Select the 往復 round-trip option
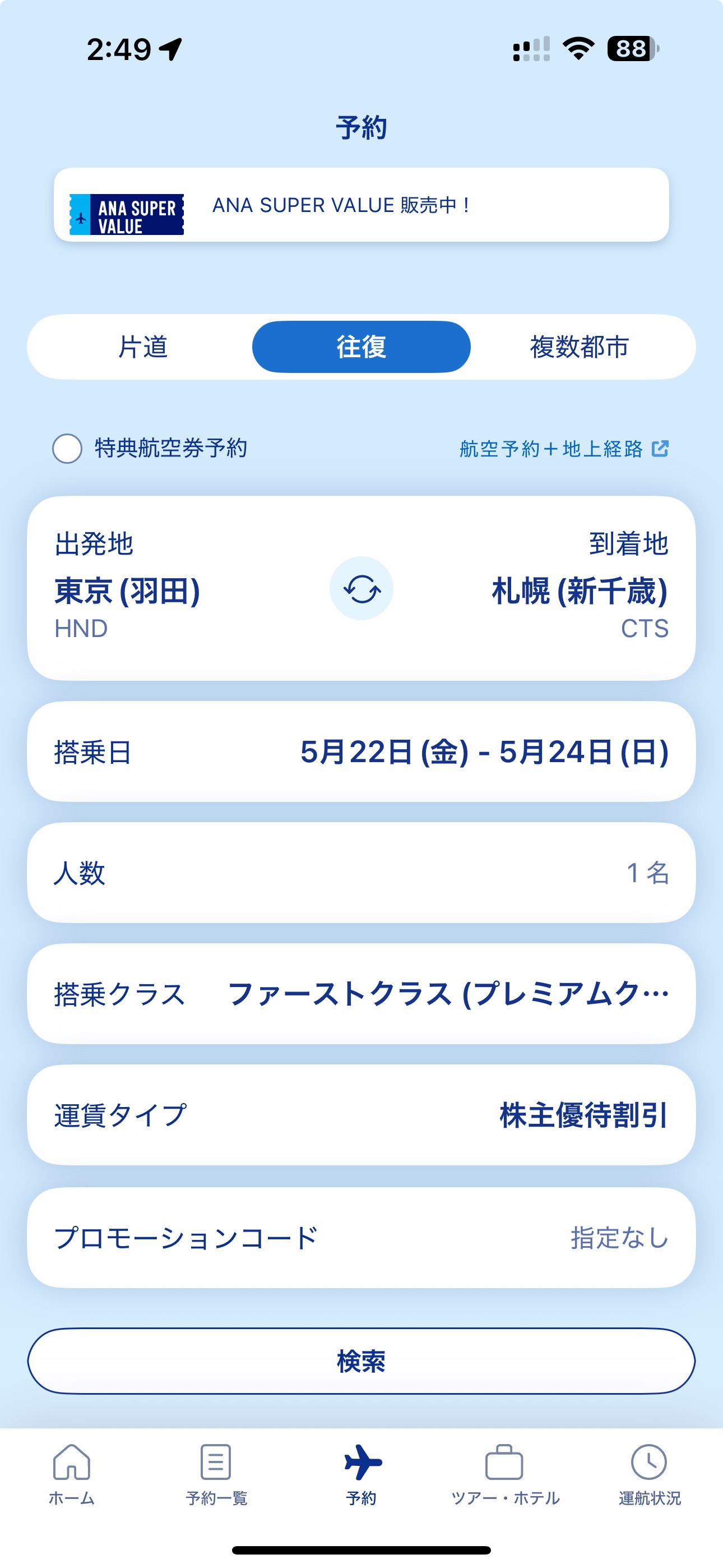This screenshot has width=723, height=1568. pos(361,347)
